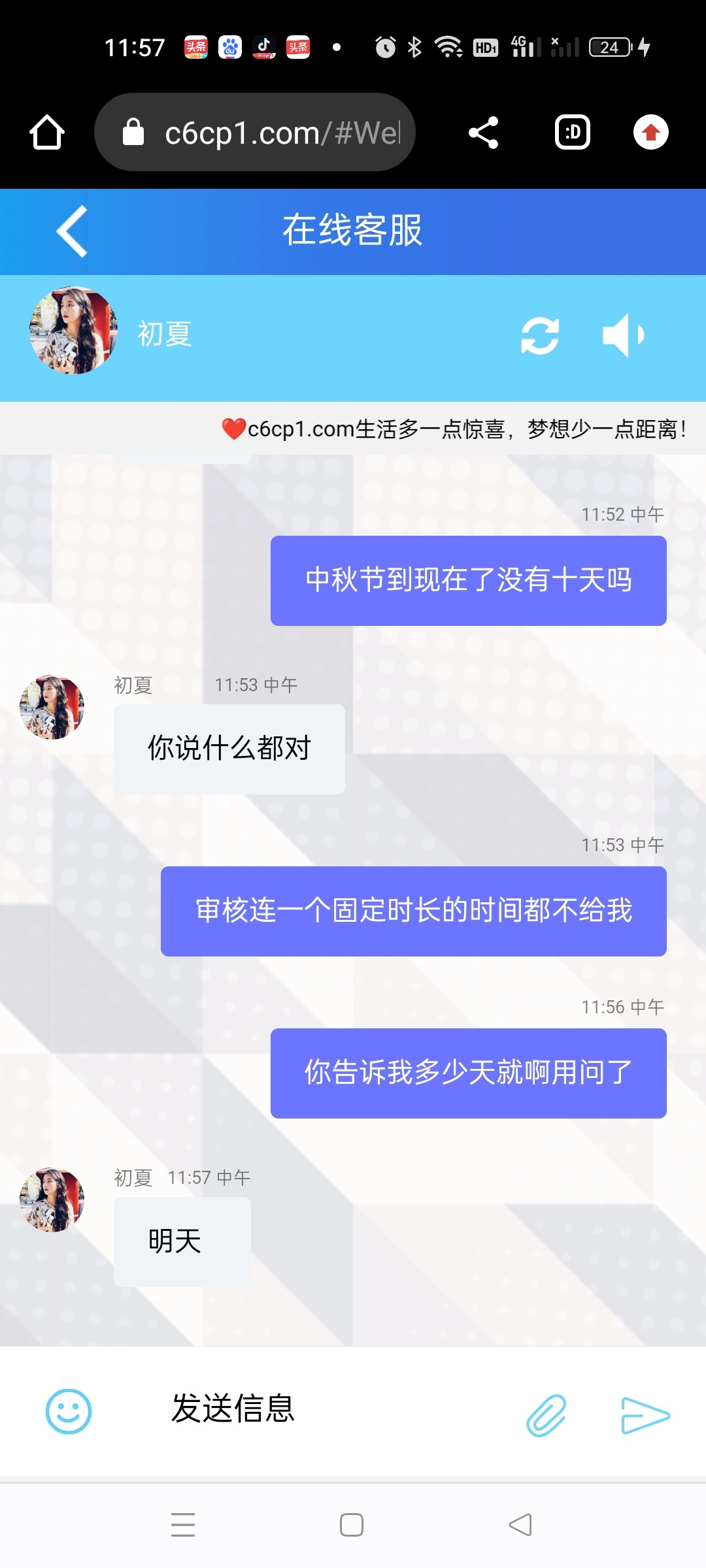Open system recent apps menu
Viewport: 706px width, 1568px height.
point(183,1524)
